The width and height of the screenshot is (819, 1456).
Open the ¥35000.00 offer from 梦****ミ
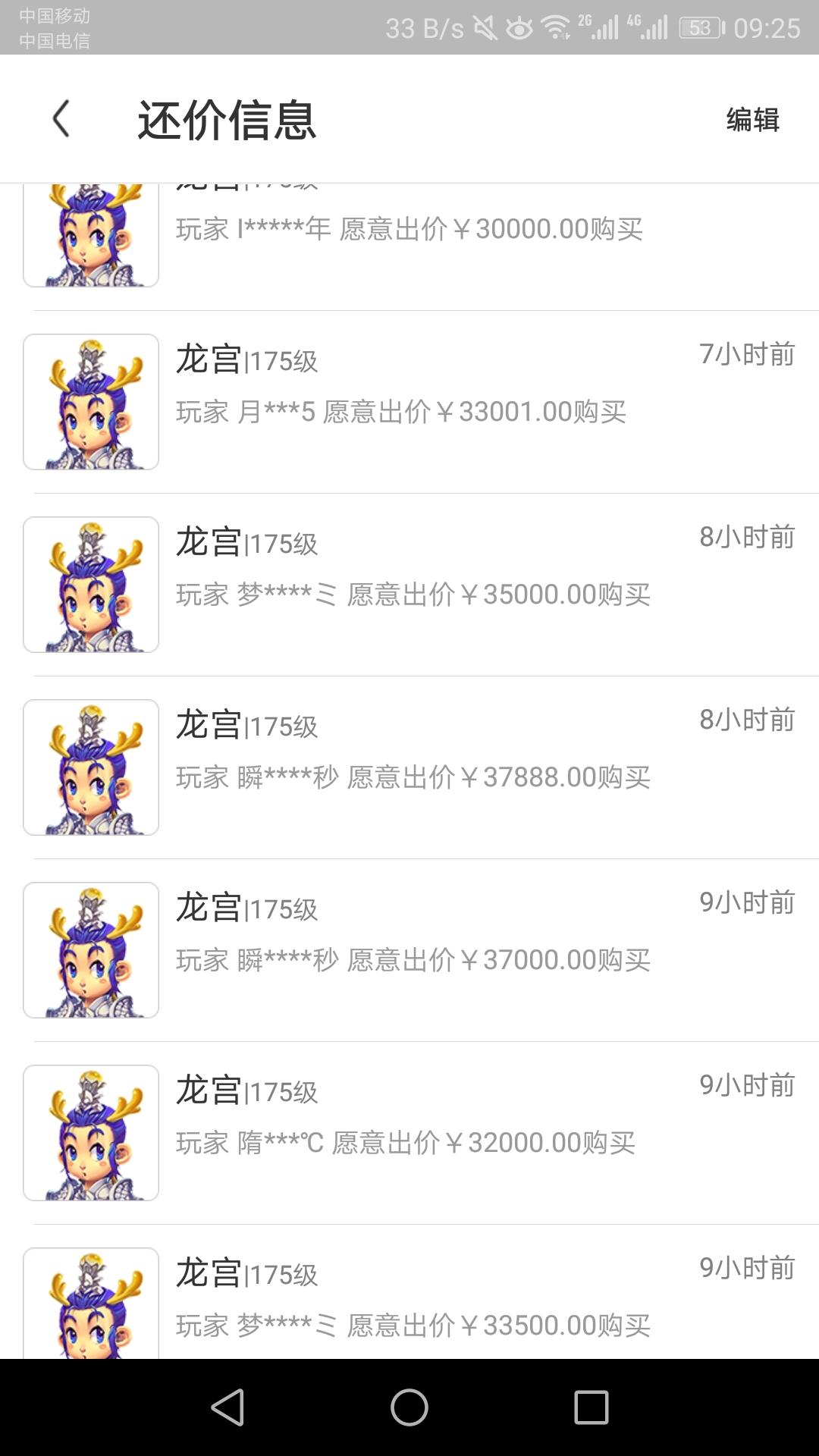click(x=409, y=585)
